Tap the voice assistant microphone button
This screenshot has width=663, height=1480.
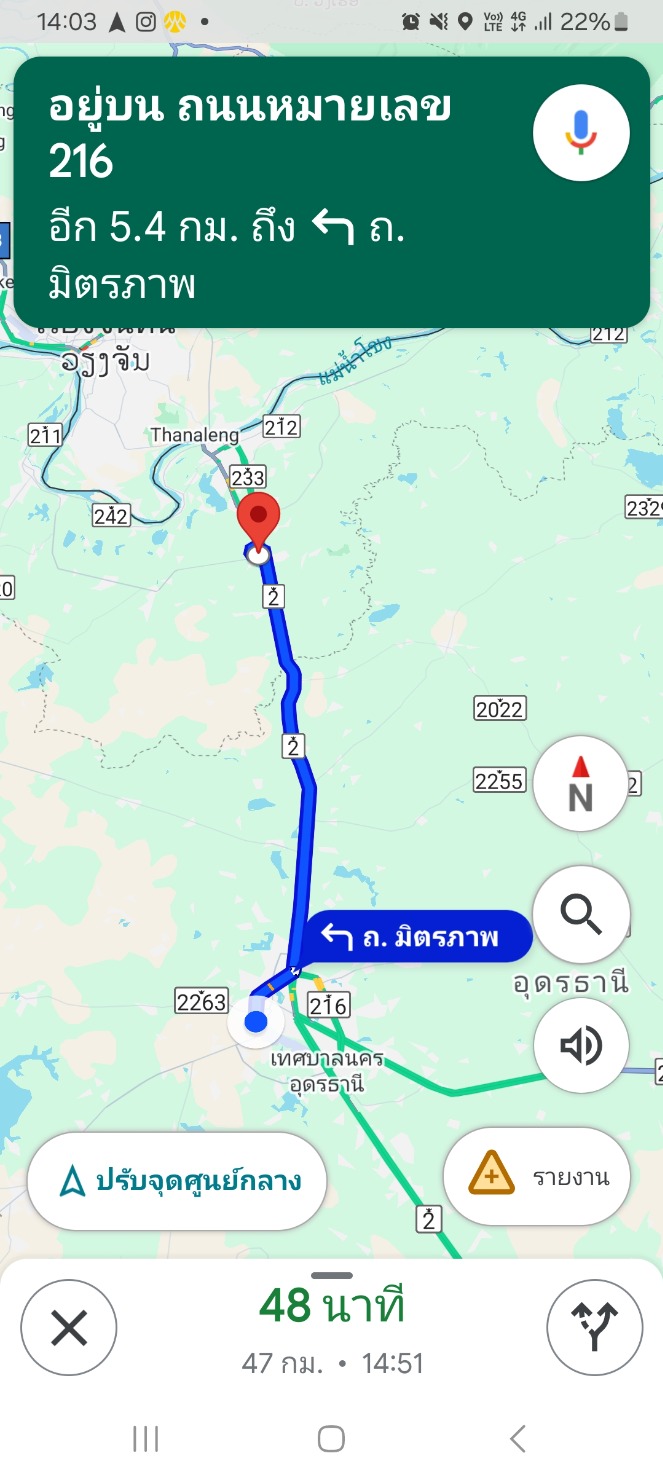pos(581,133)
